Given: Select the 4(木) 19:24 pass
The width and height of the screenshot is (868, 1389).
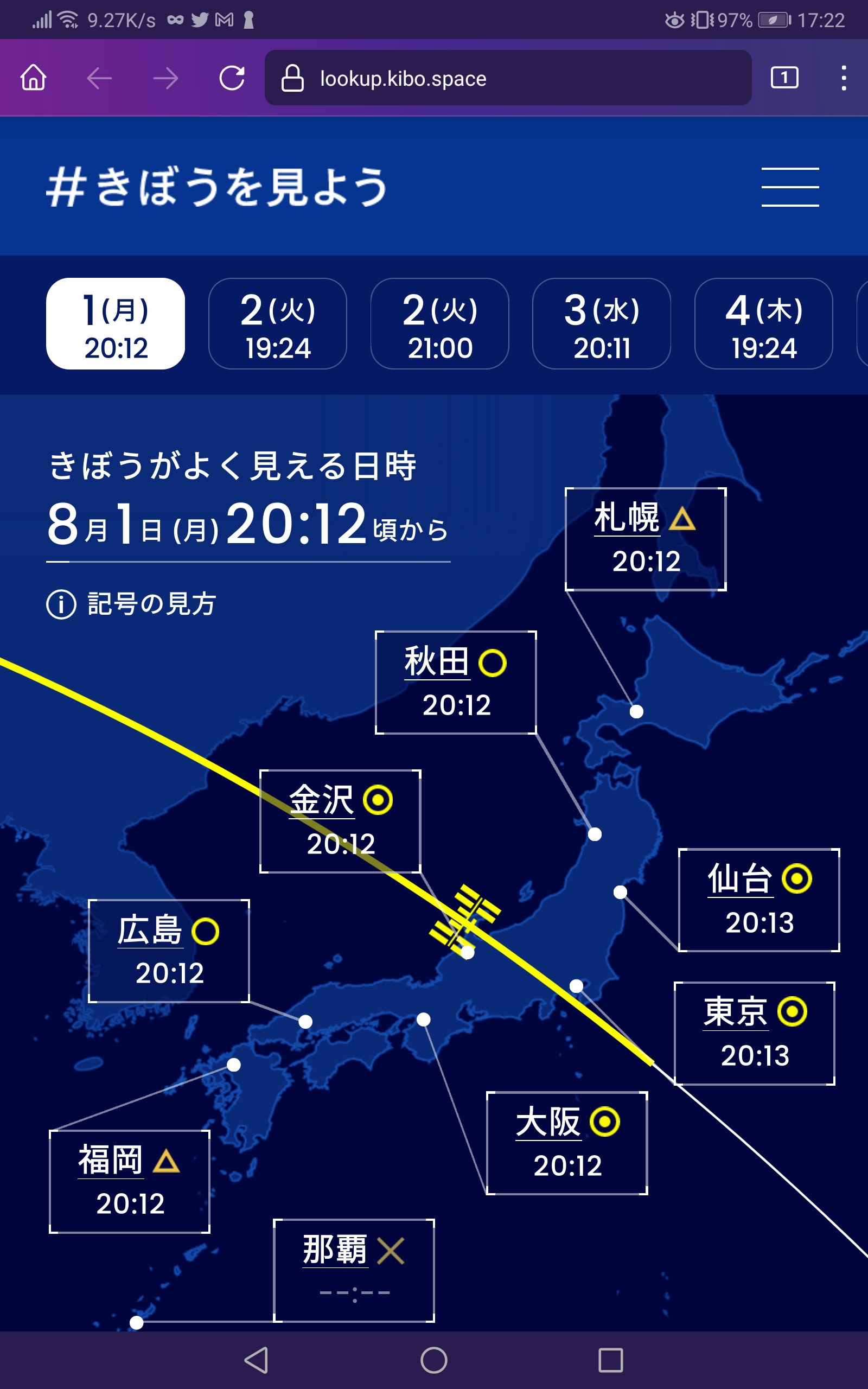Looking at the screenshot, I should [x=763, y=324].
